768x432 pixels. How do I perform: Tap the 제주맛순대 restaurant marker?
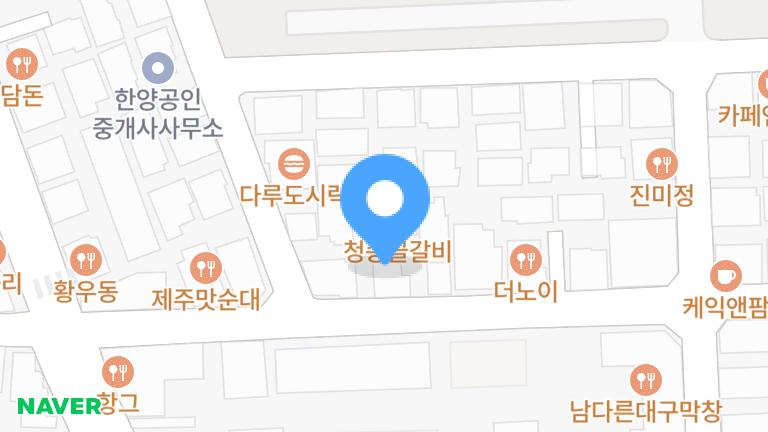click(206, 267)
